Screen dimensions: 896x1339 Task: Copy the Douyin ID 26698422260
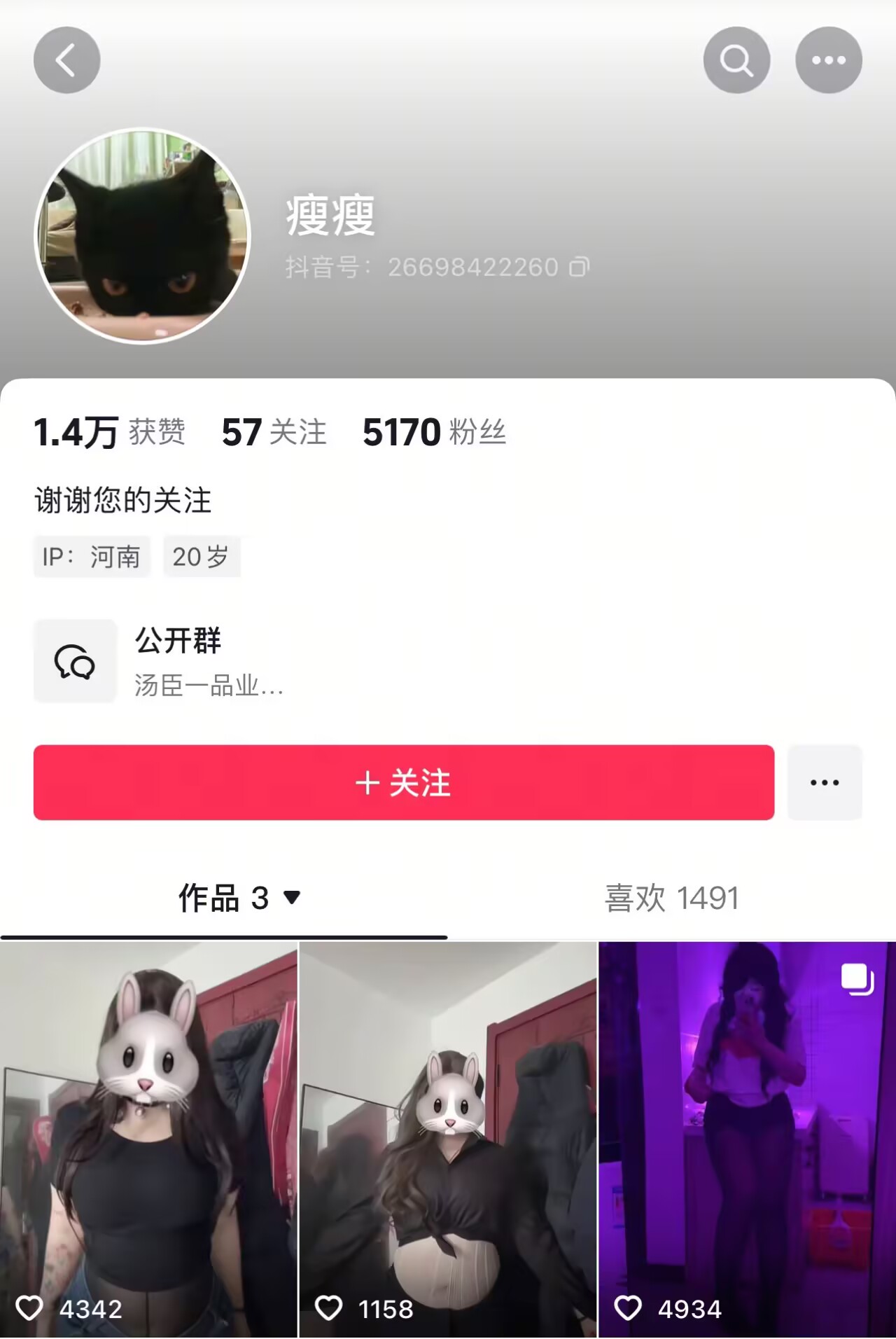[x=580, y=267]
